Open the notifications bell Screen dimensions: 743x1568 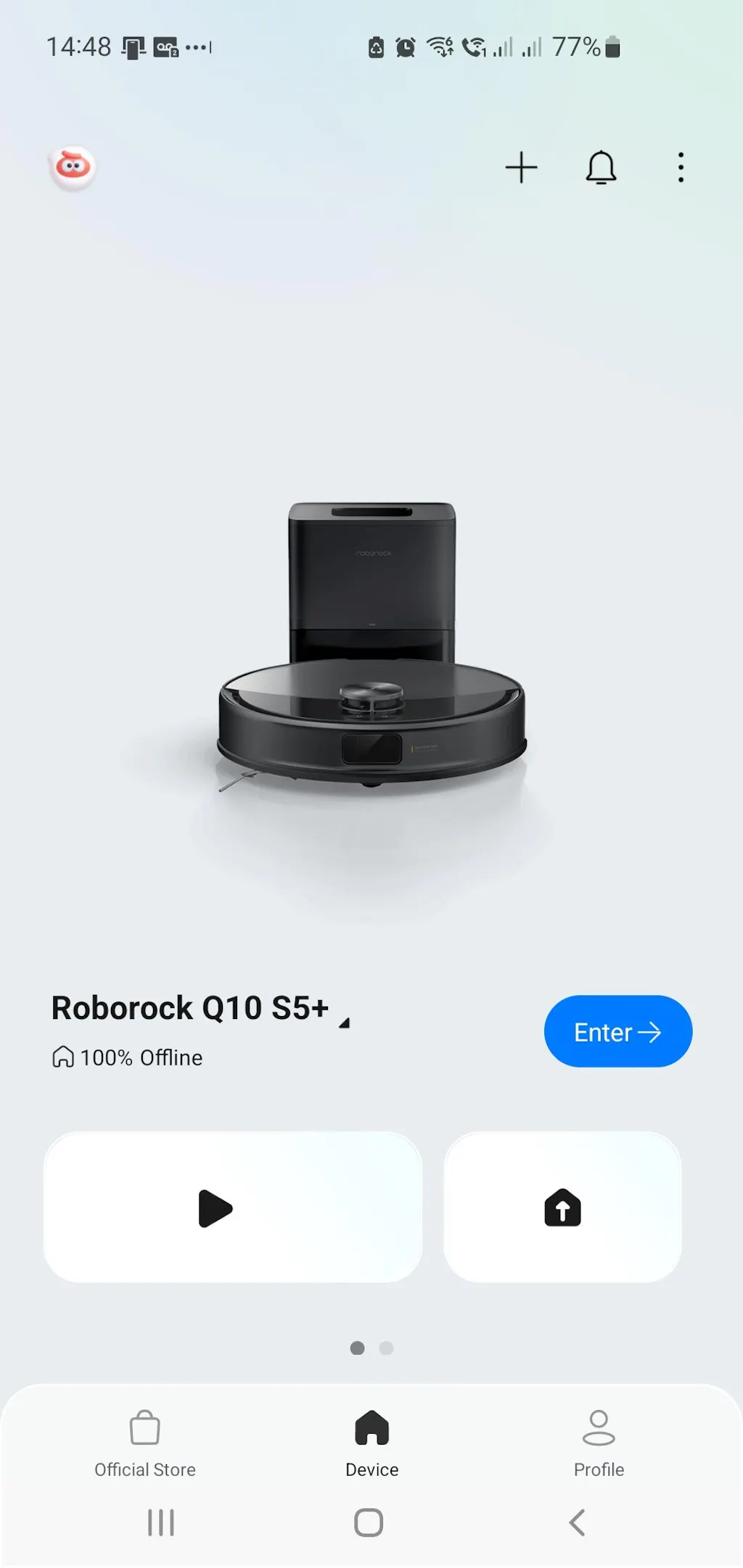pos(601,168)
